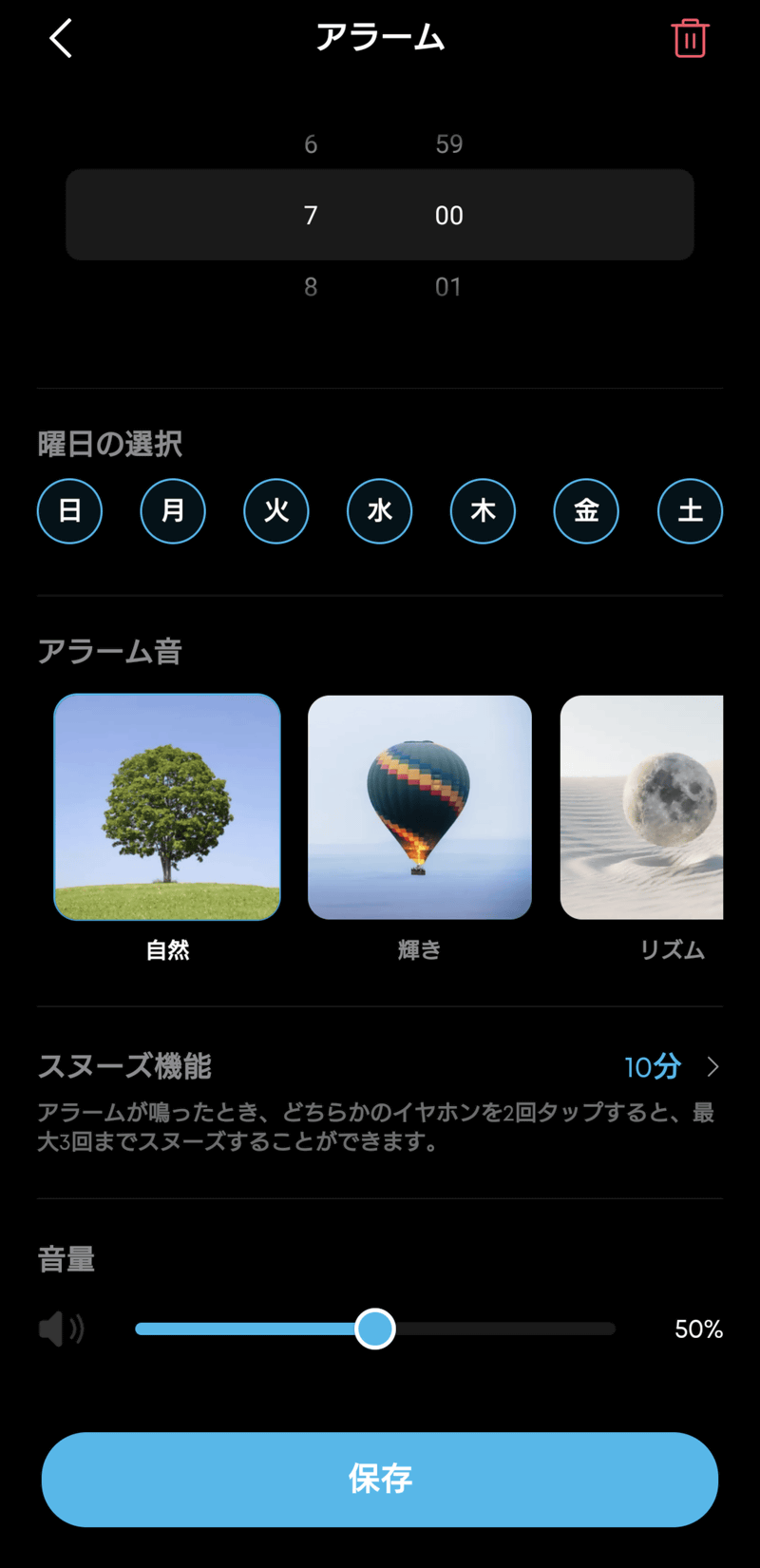
Task: Select the 自然 alarm sound
Action: point(167,808)
